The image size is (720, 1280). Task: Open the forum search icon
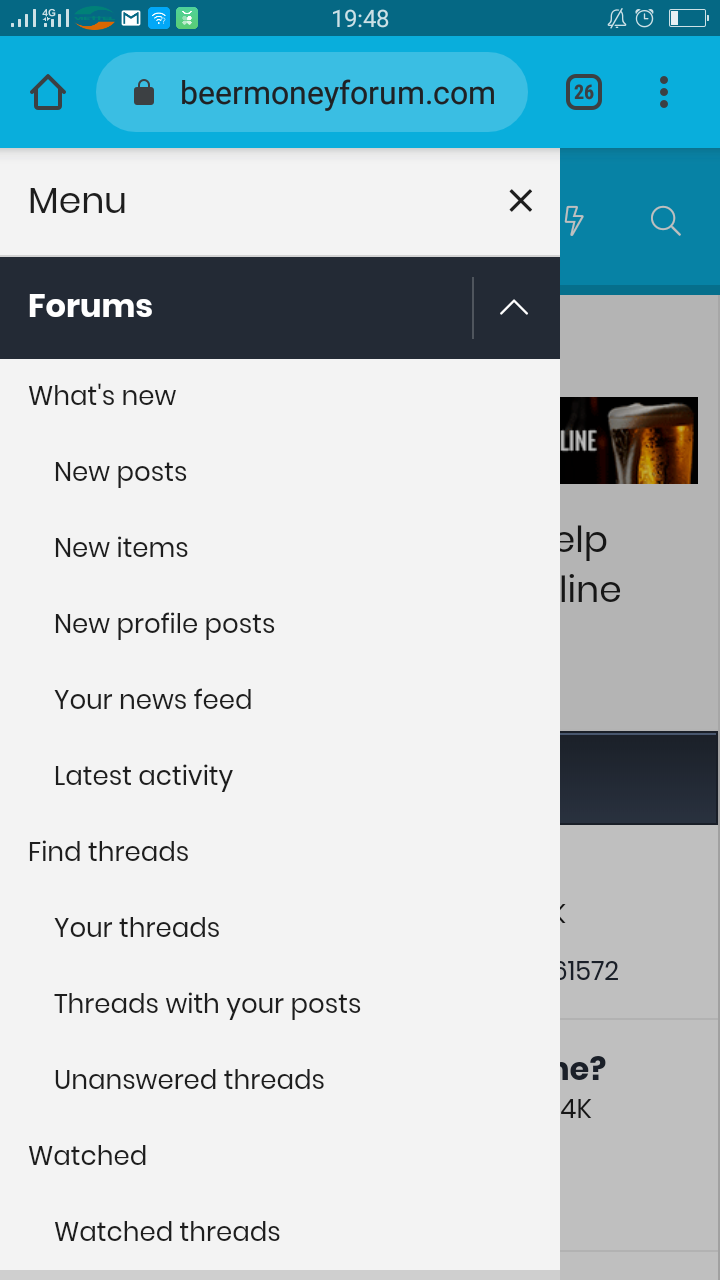coord(665,220)
